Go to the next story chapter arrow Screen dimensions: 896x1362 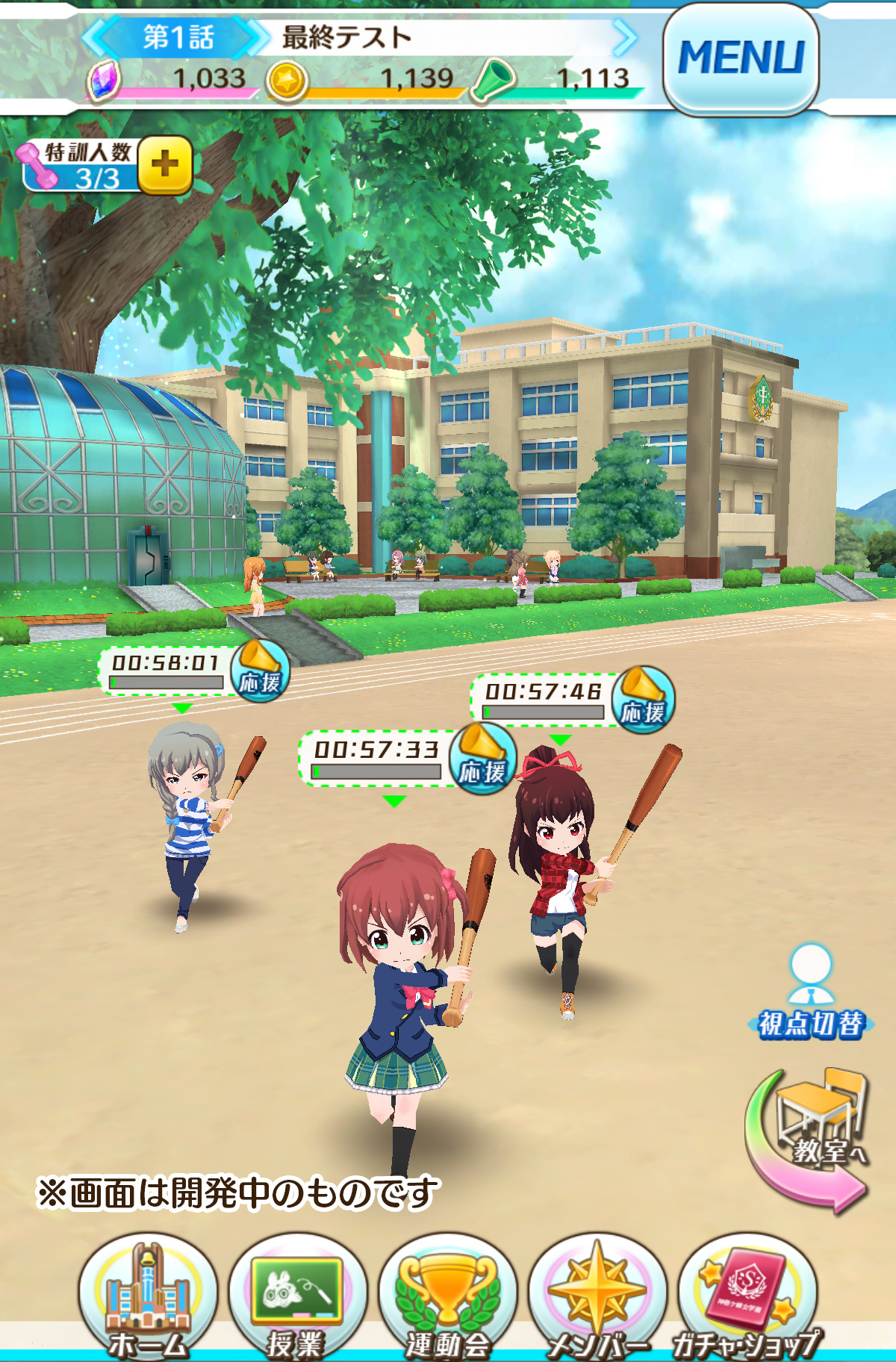pyautogui.click(x=626, y=37)
